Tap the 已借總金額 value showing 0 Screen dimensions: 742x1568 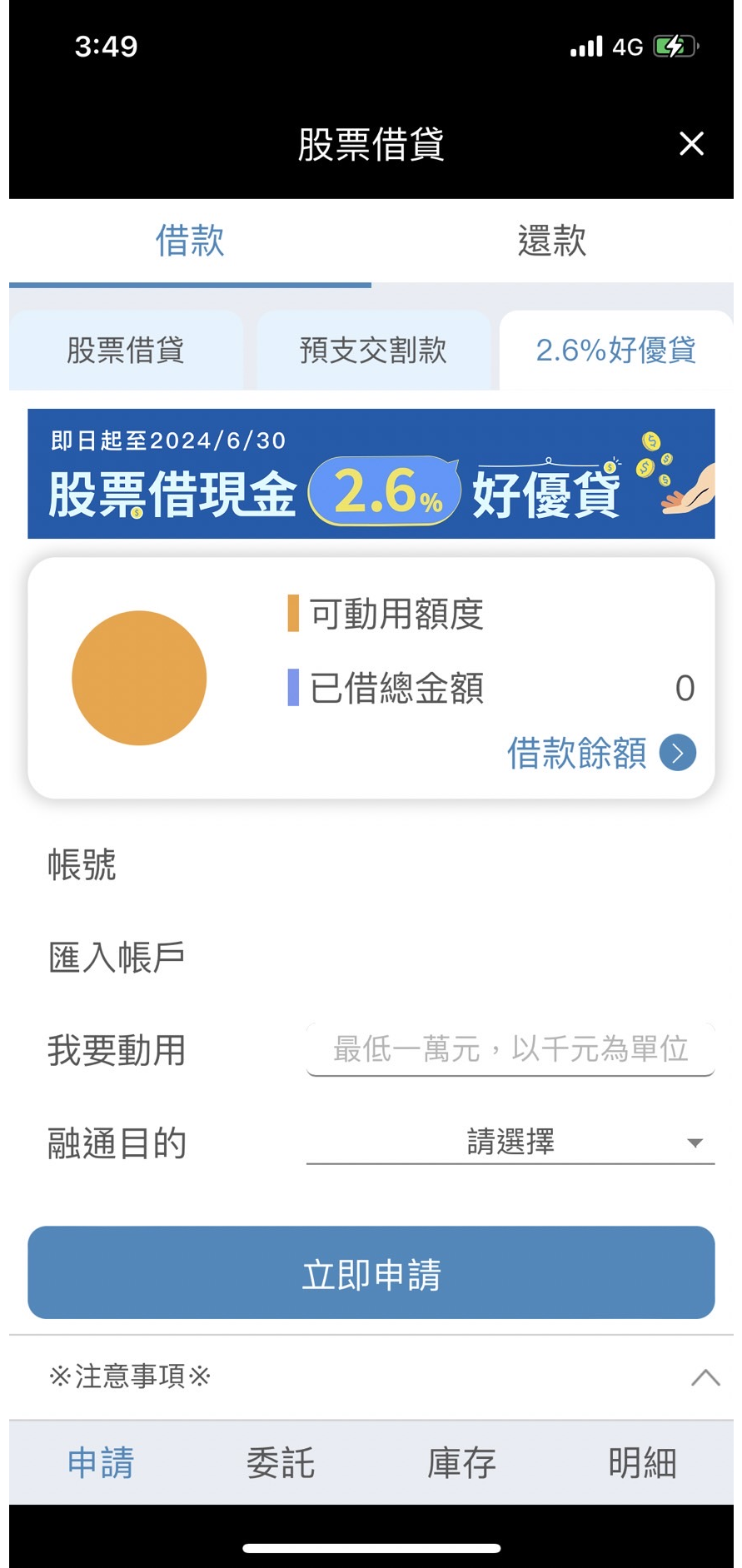tap(685, 687)
